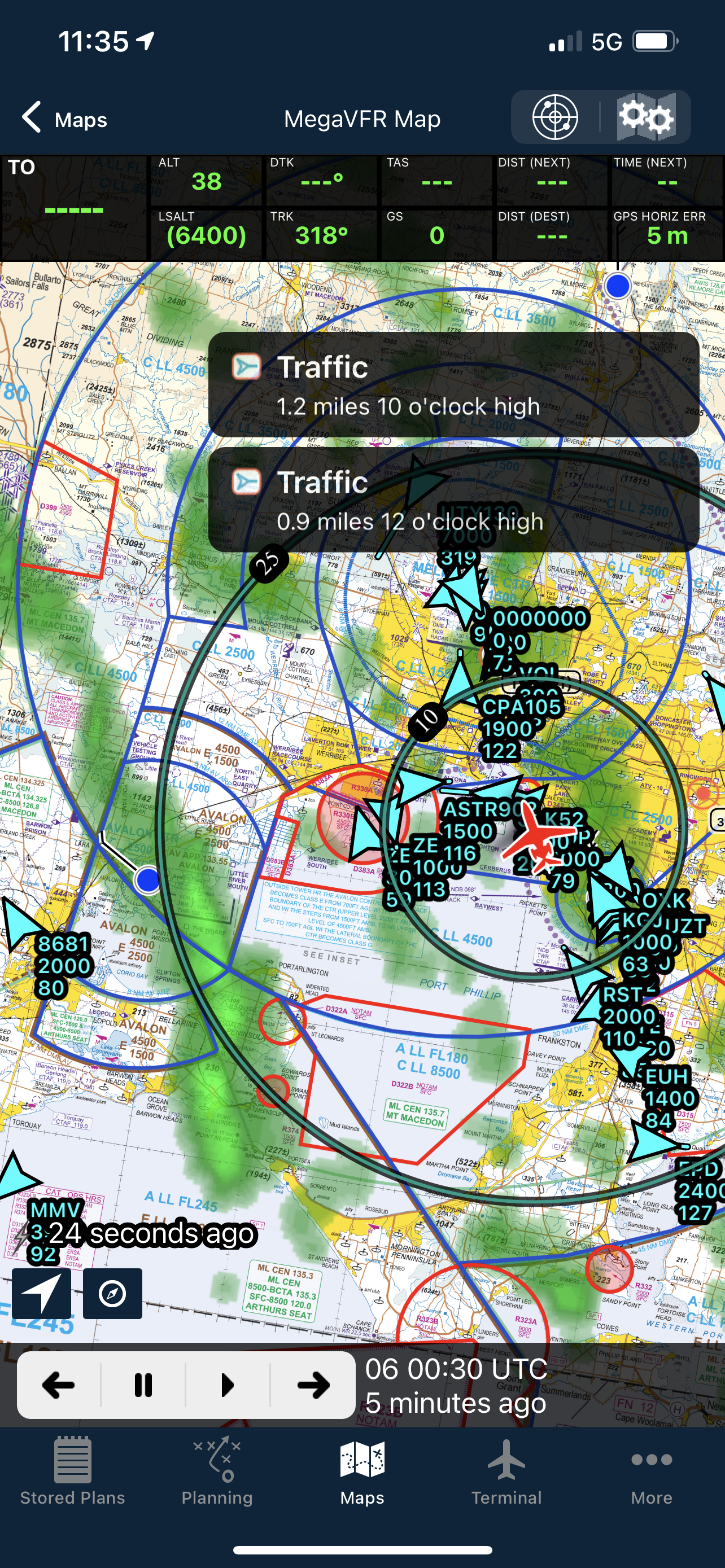Go back to Maps list

64,118
